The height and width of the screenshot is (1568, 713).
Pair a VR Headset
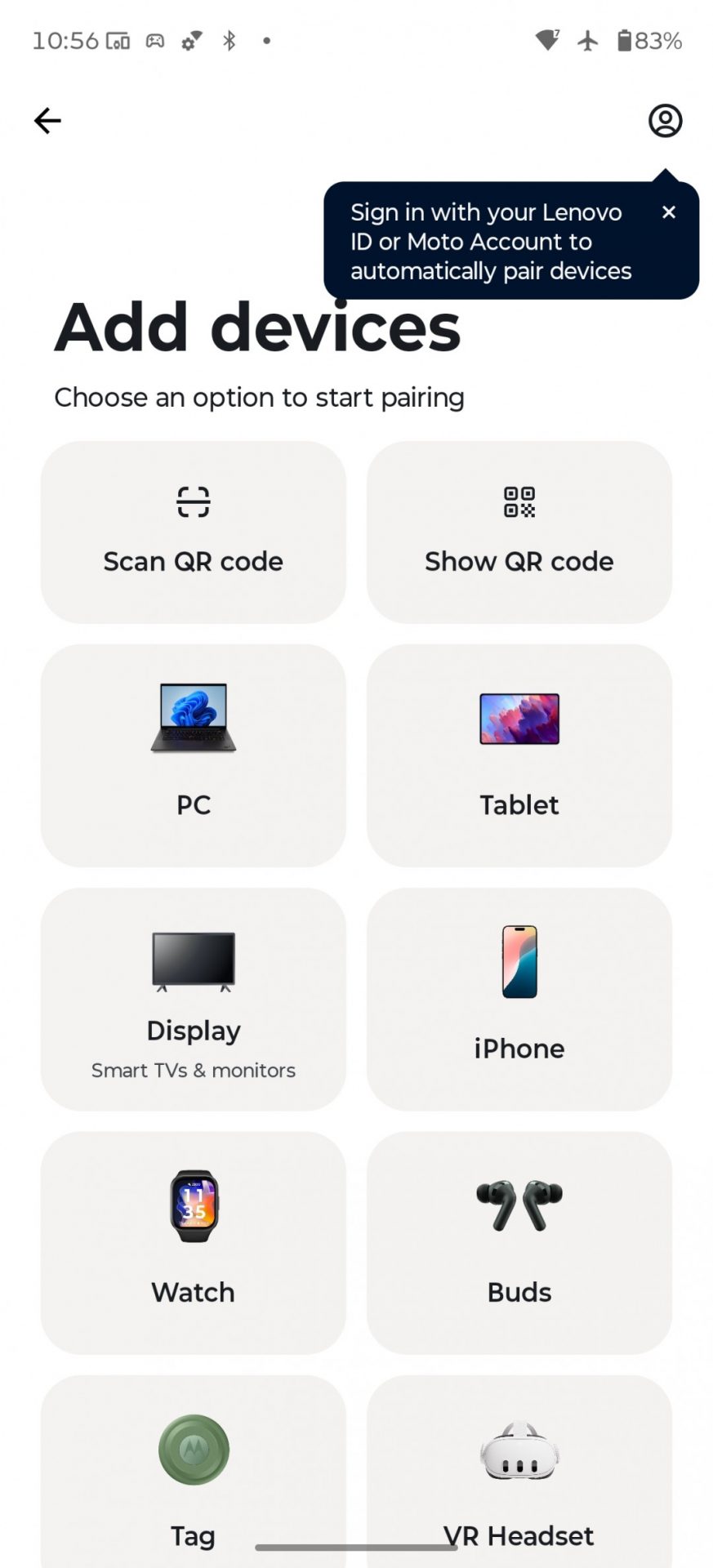click(519, 1470)
